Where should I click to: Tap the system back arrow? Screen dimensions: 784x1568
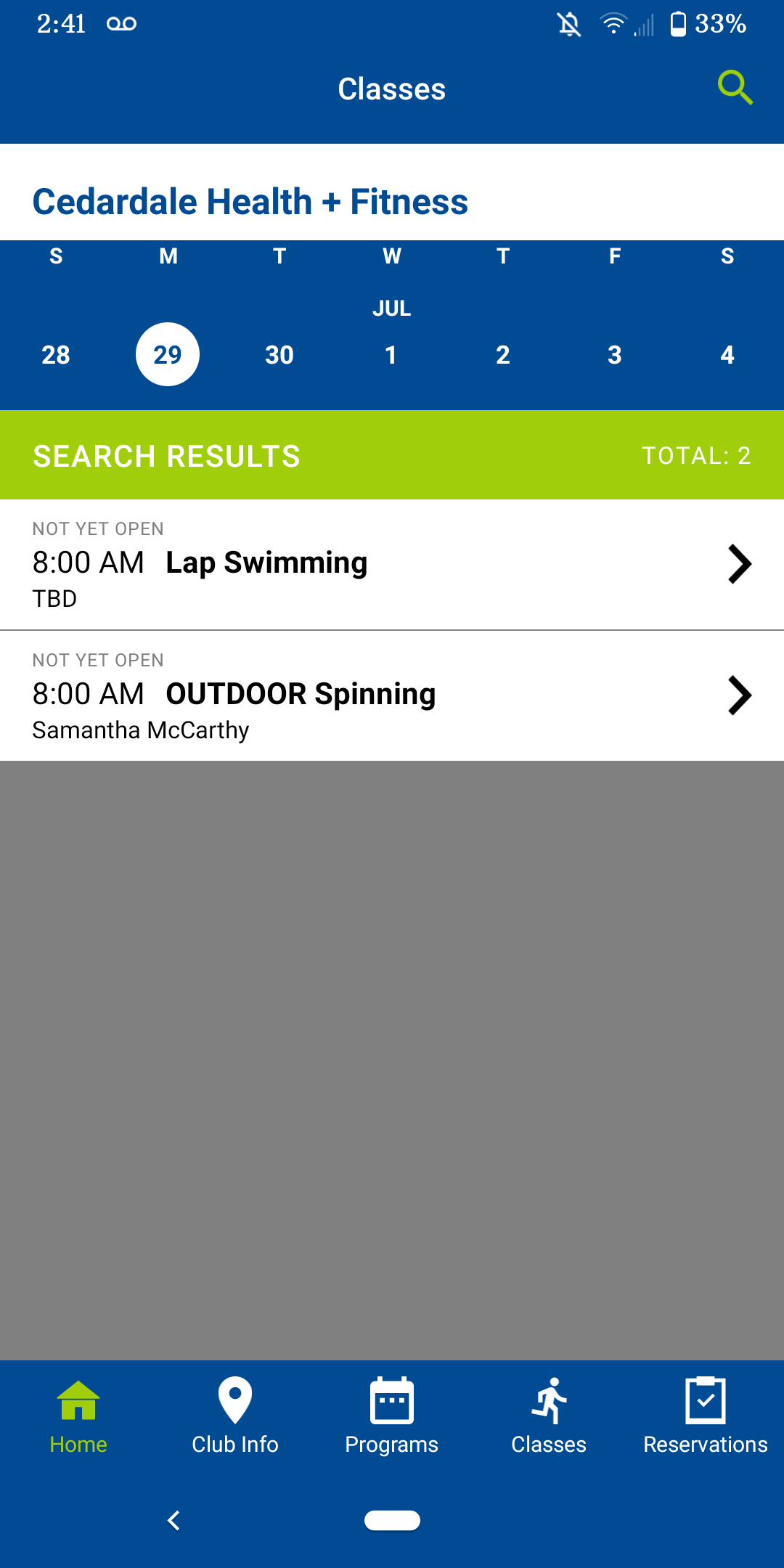(x=173, y=1520)
